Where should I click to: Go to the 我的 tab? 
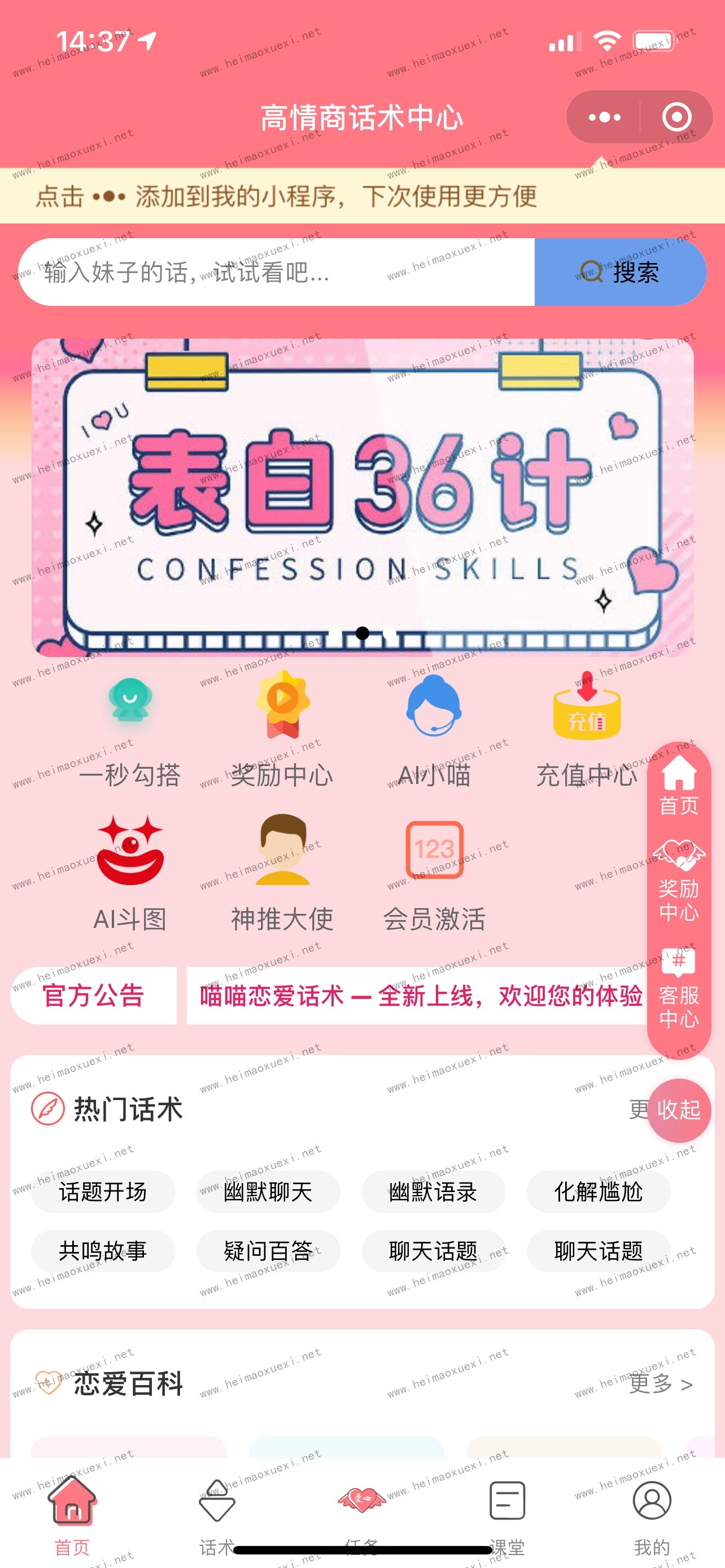[652, 1517]
